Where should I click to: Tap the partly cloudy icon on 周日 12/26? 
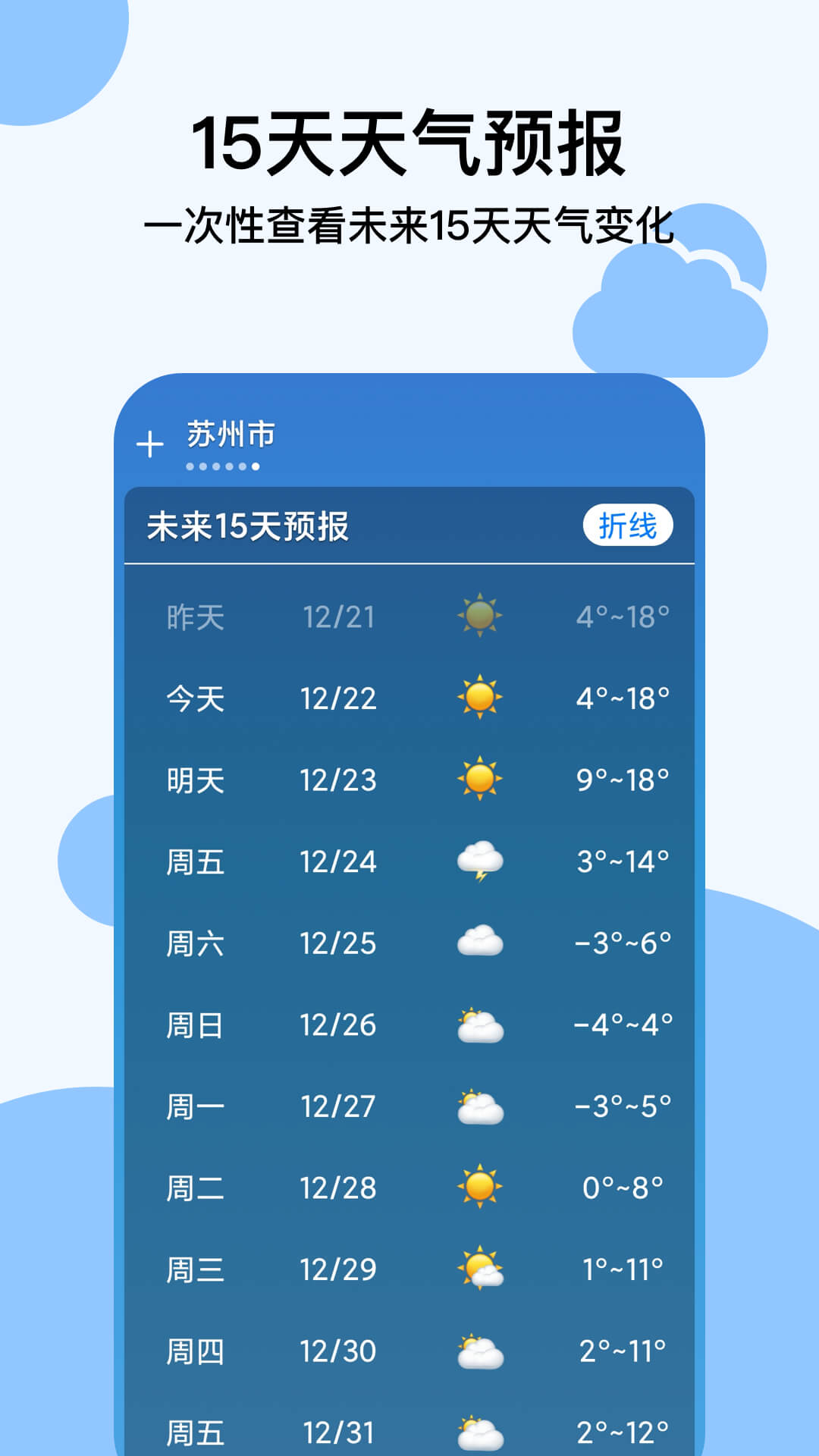click(x=479, y=1024)
